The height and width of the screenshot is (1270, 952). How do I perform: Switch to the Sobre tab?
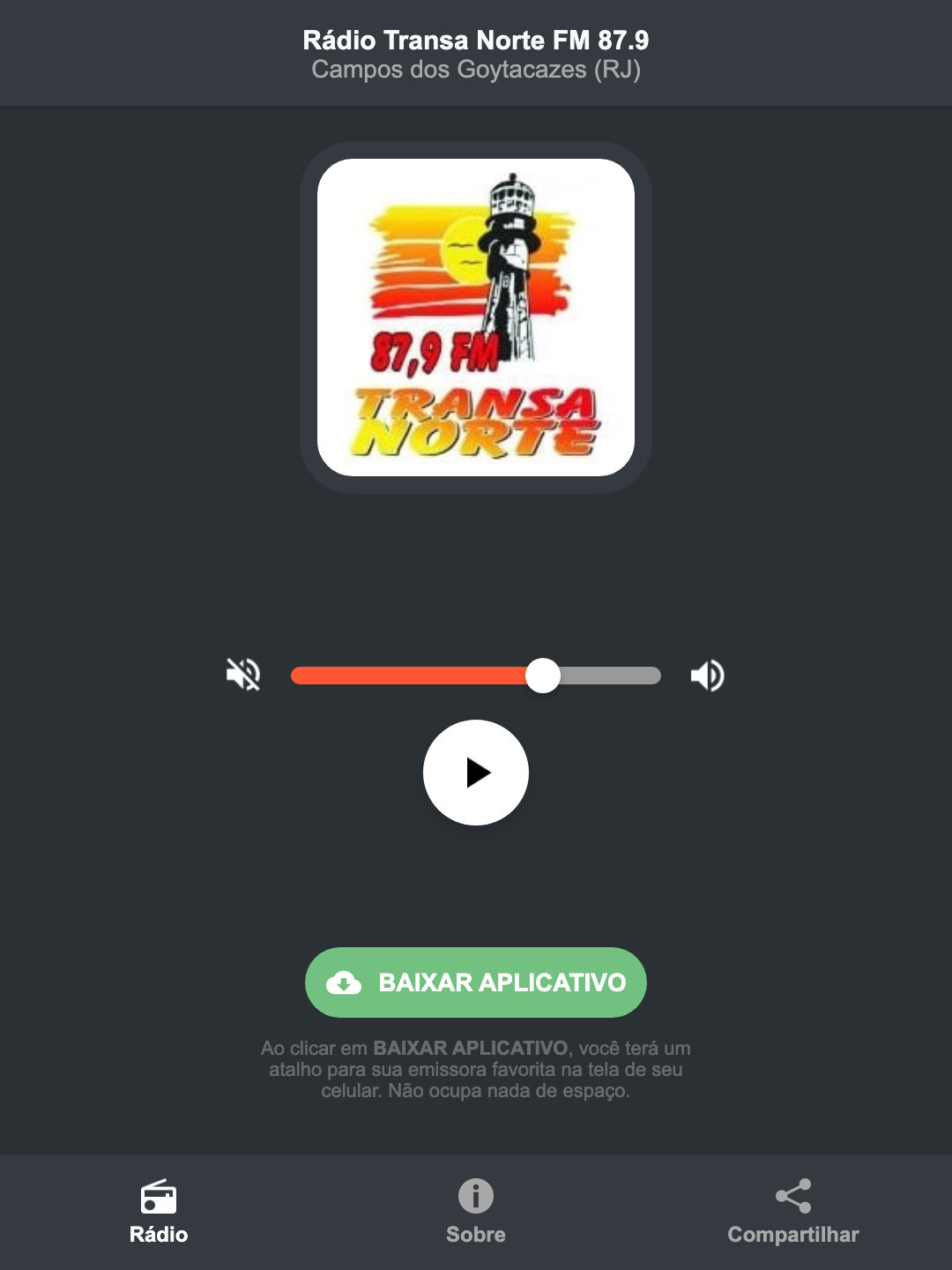pyautogui.click(x=475, y=1213)
